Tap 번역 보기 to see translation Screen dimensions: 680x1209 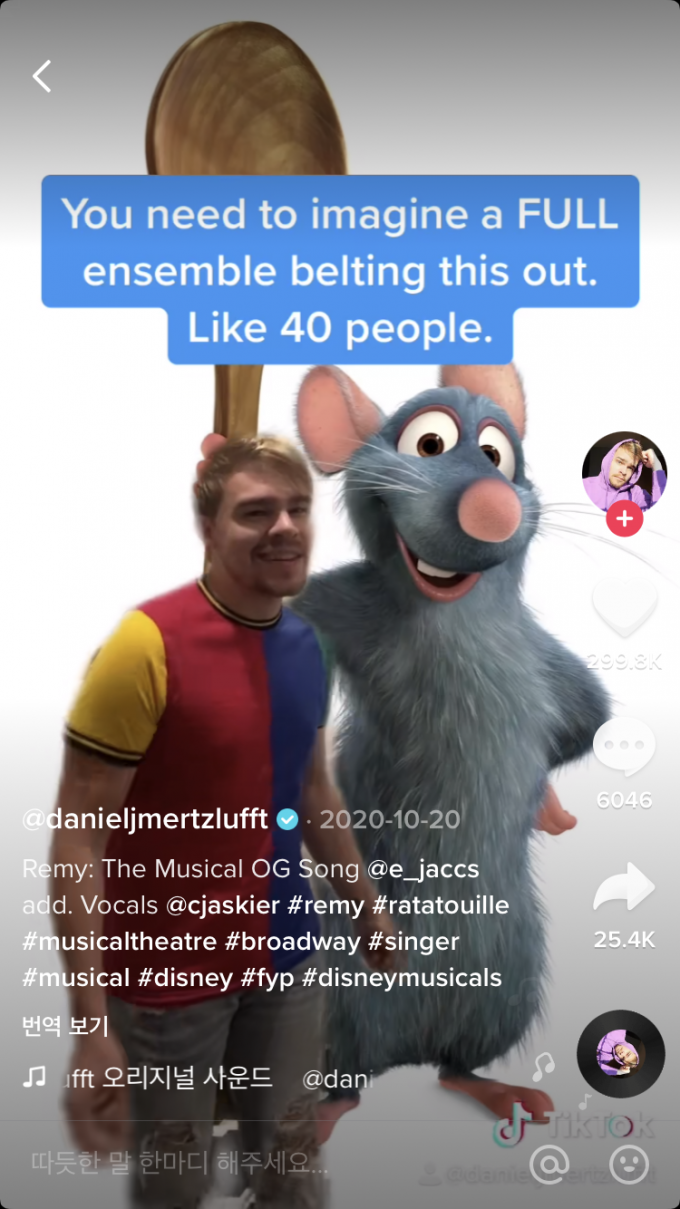[65, 1026]
